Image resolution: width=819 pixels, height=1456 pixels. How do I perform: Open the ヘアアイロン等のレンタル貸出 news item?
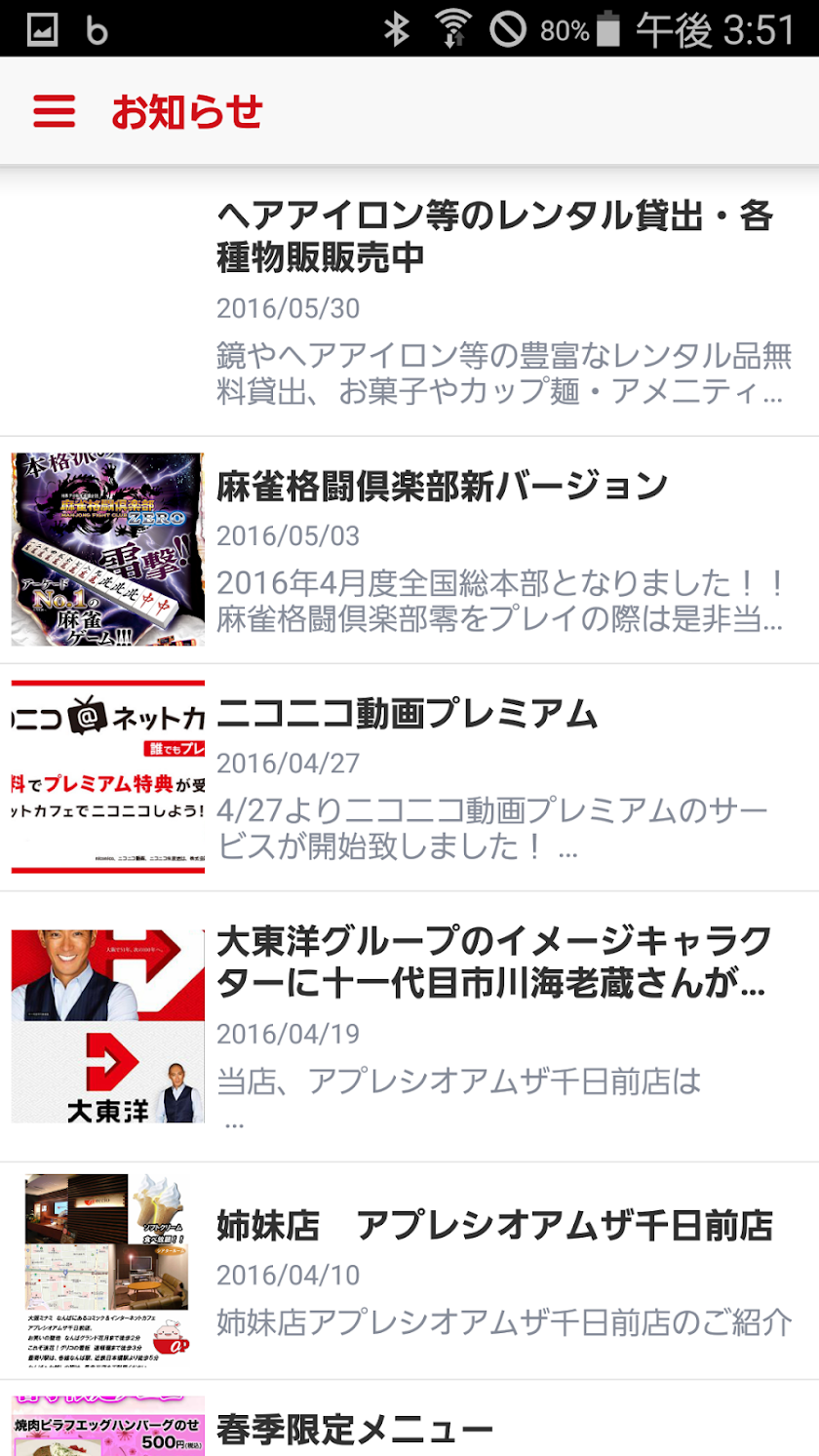[x=494, y=236]
